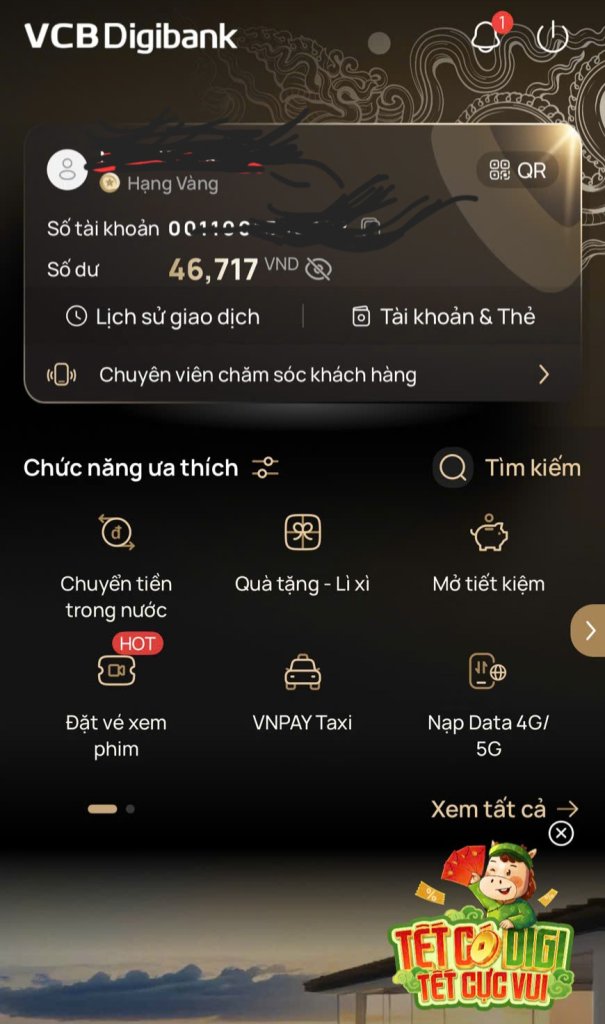Open Tài khoản & Thẻ
Screen dimensions: 605x1024
coord(444,317)
